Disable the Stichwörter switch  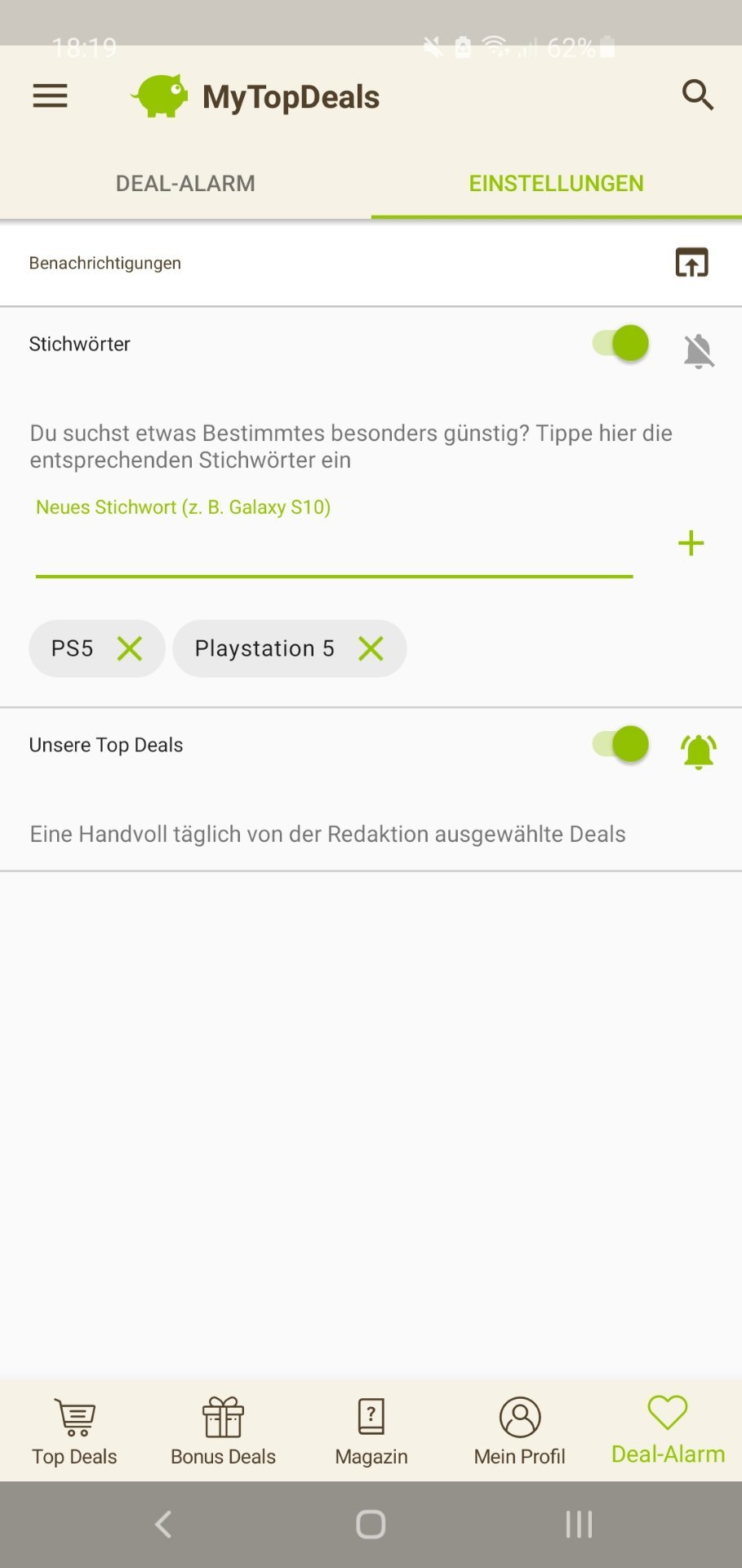621,344
